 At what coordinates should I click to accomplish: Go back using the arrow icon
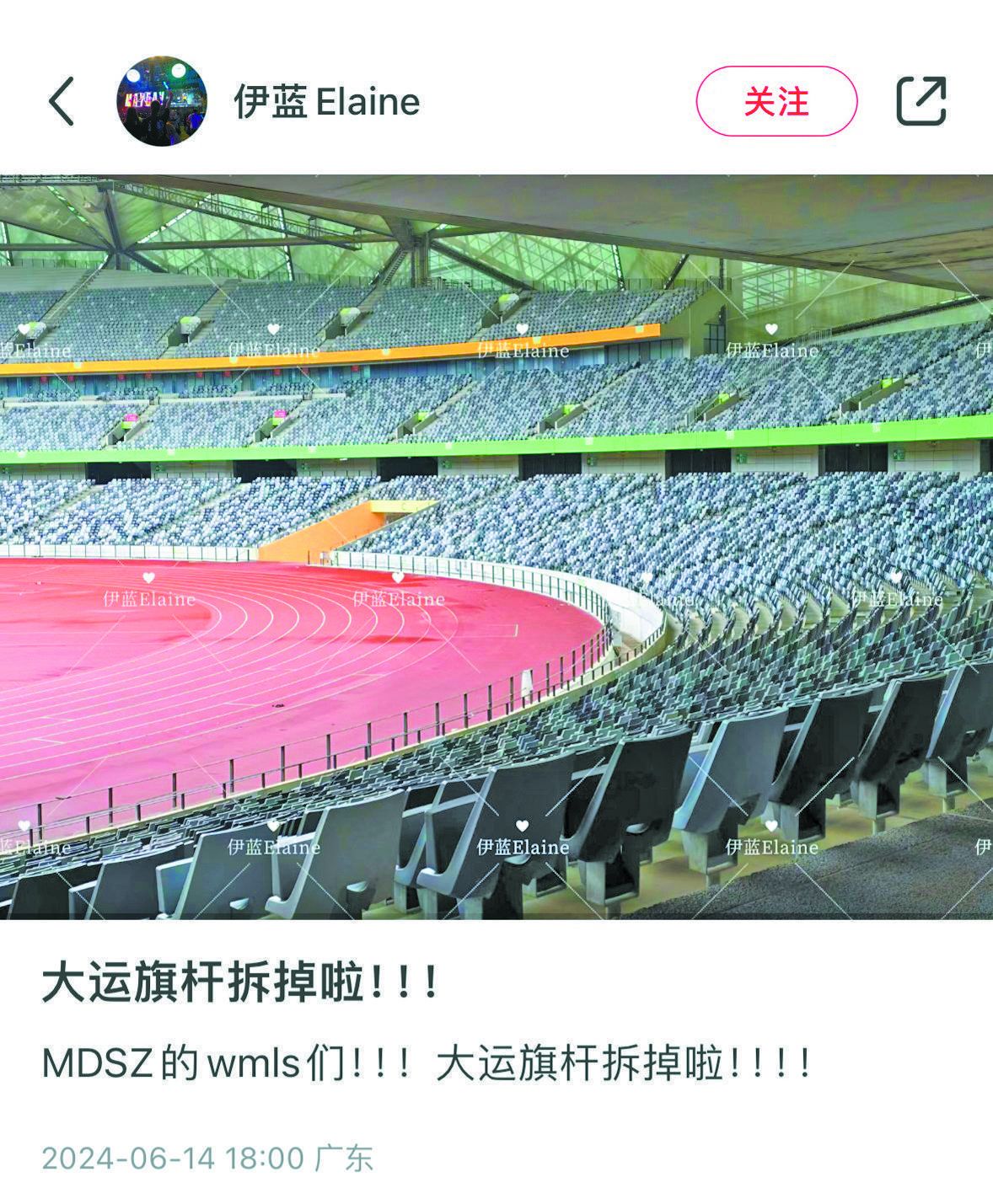62,101
